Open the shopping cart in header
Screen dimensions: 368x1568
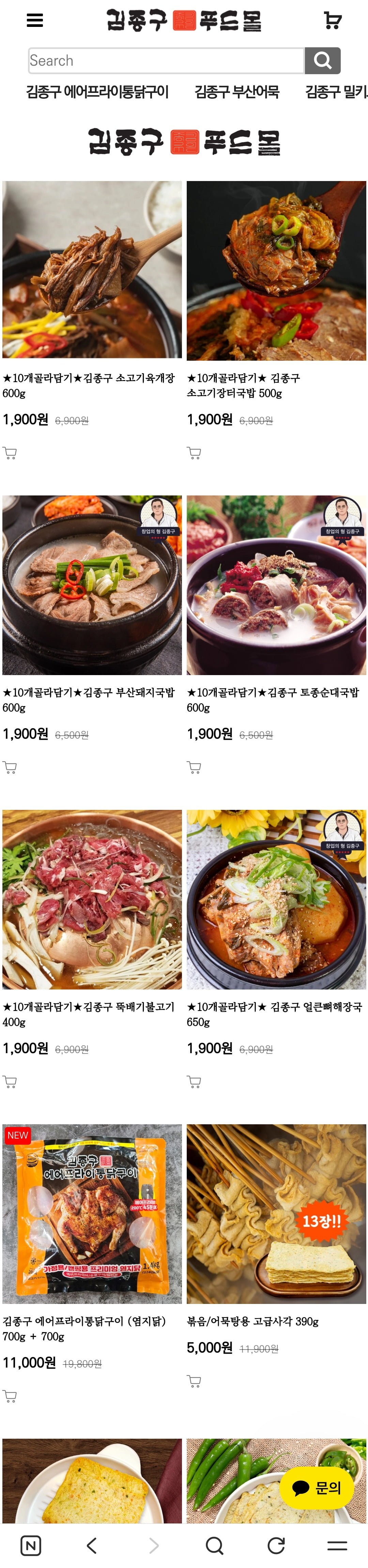pos(332,21)
